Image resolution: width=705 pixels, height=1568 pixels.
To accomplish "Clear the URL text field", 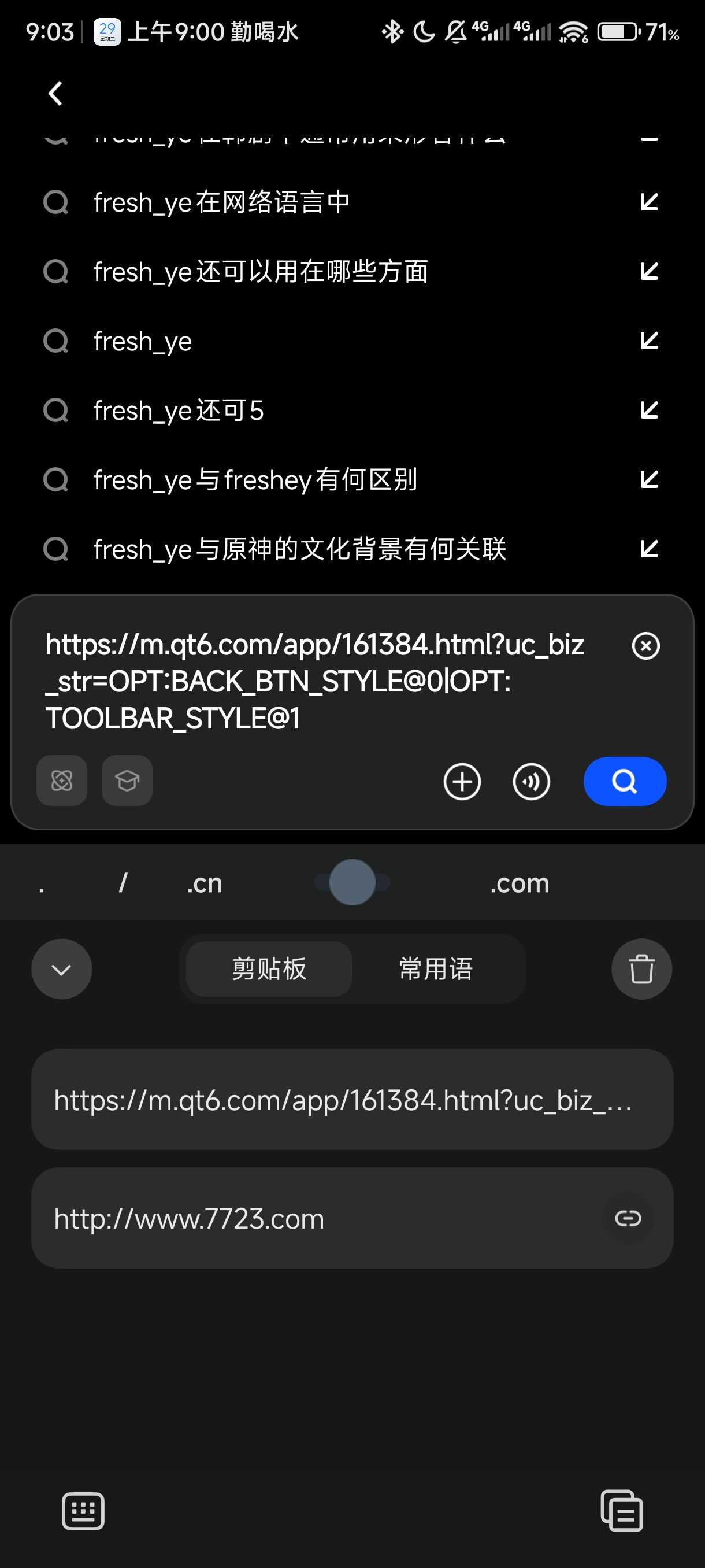I will [x=645, y=646].
